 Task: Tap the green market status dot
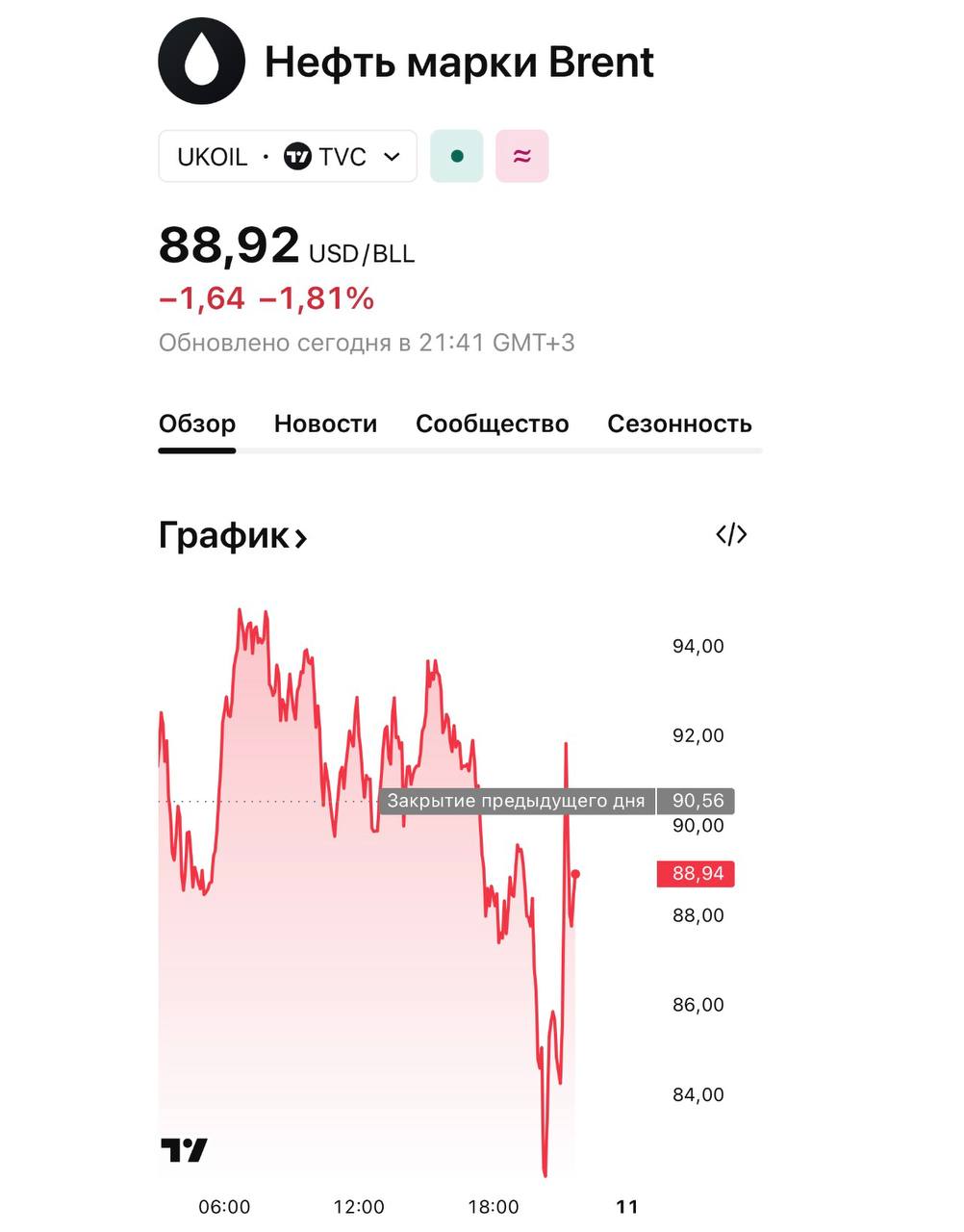[457, 156]
